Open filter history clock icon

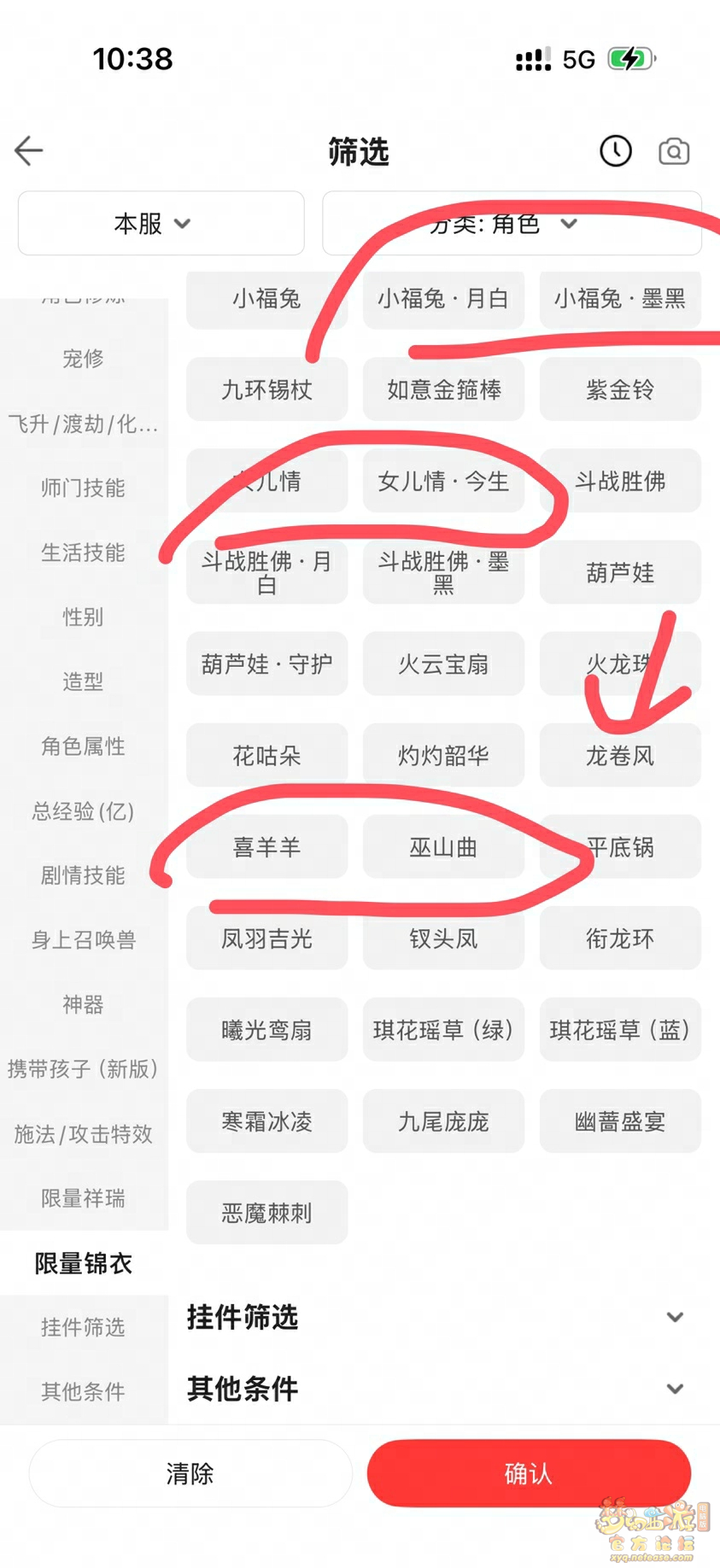pyautogui.click(x=615, y=151)
